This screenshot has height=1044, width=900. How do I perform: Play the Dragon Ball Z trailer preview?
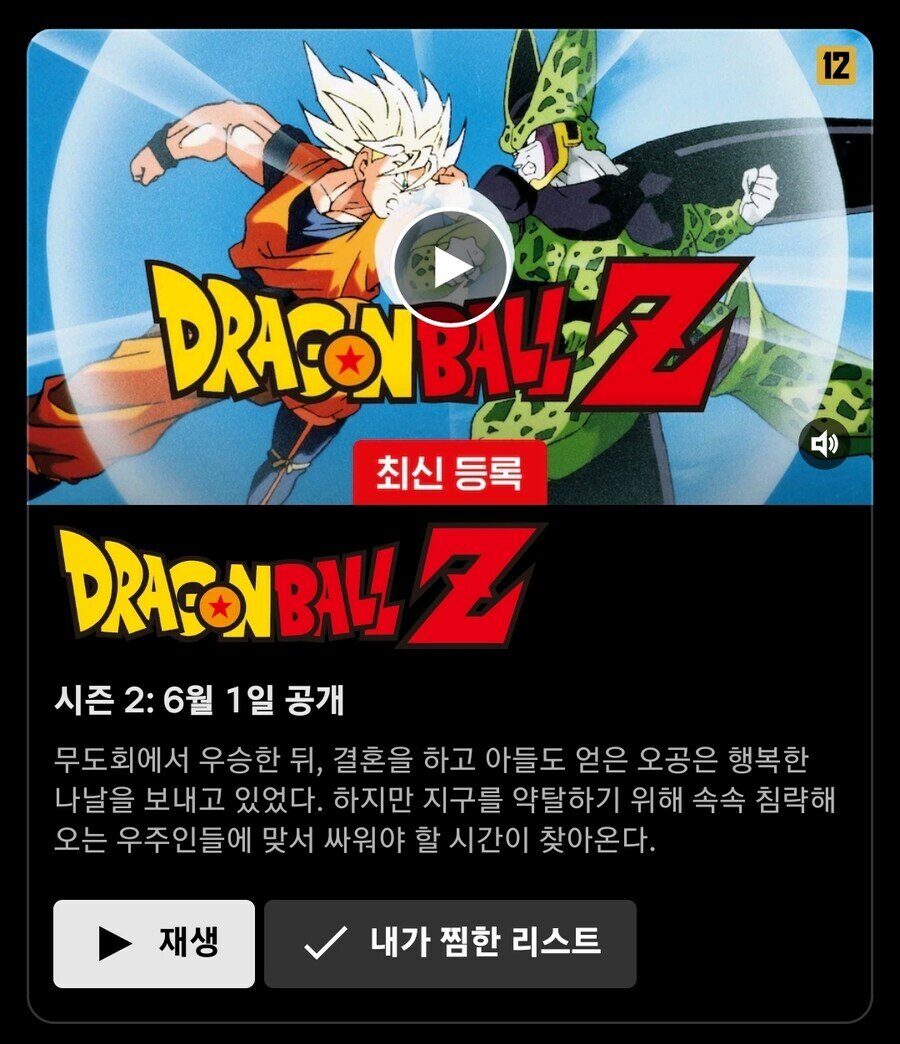450,267
